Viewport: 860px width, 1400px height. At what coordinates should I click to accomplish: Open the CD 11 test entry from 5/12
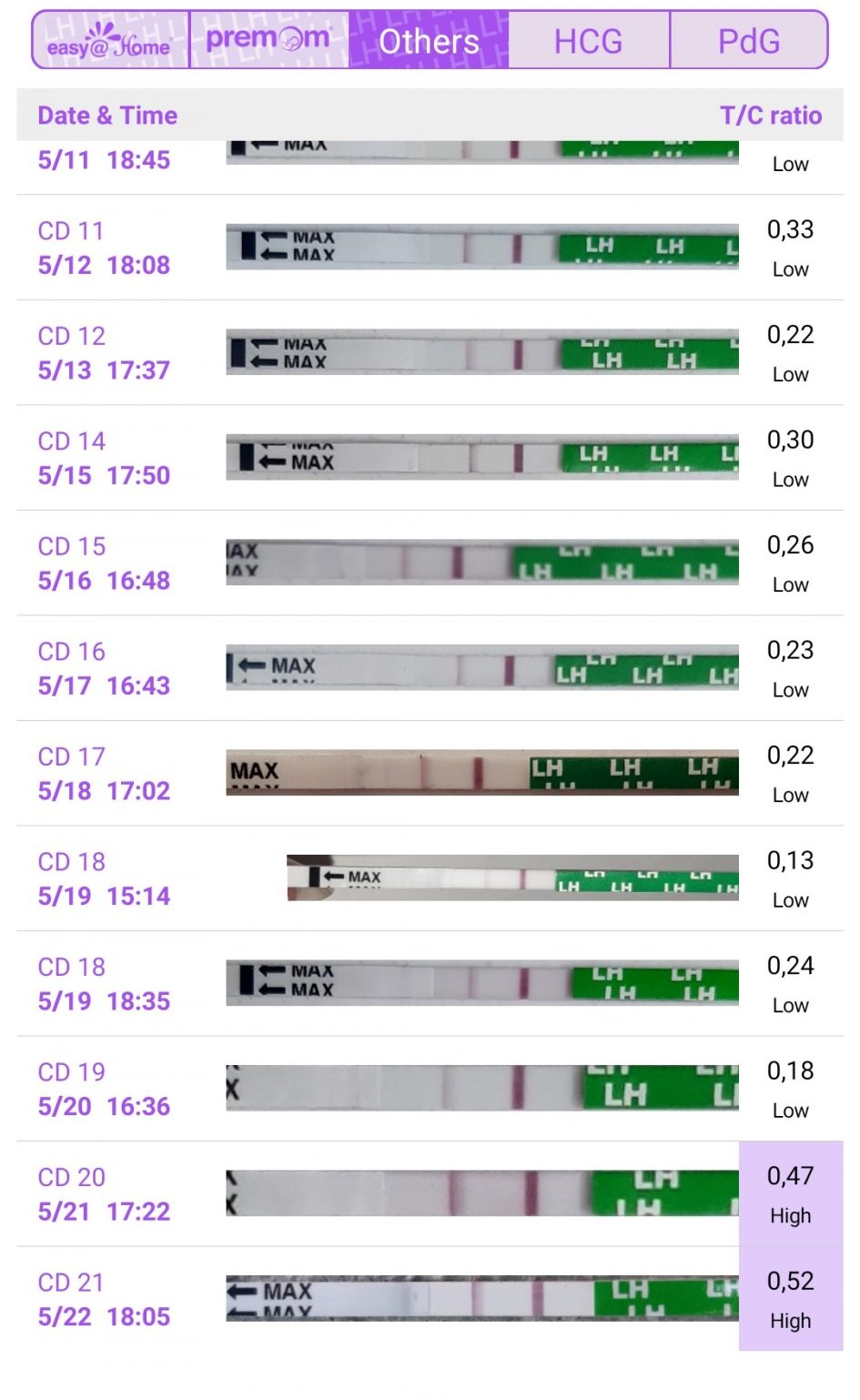click(x=430, y=248)
